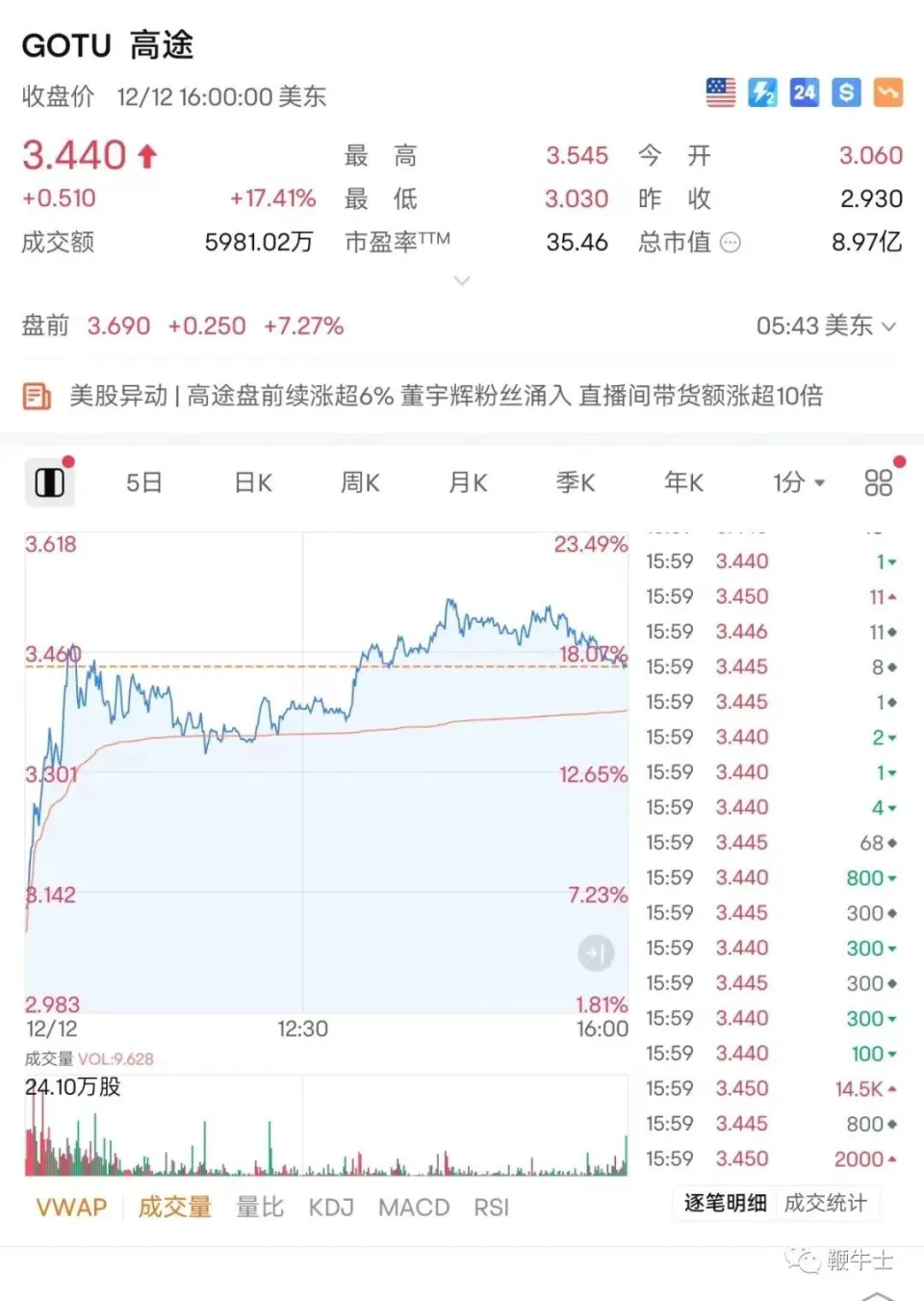
Task: Switch to the 季K chart
Action: [x=576, y=481]
